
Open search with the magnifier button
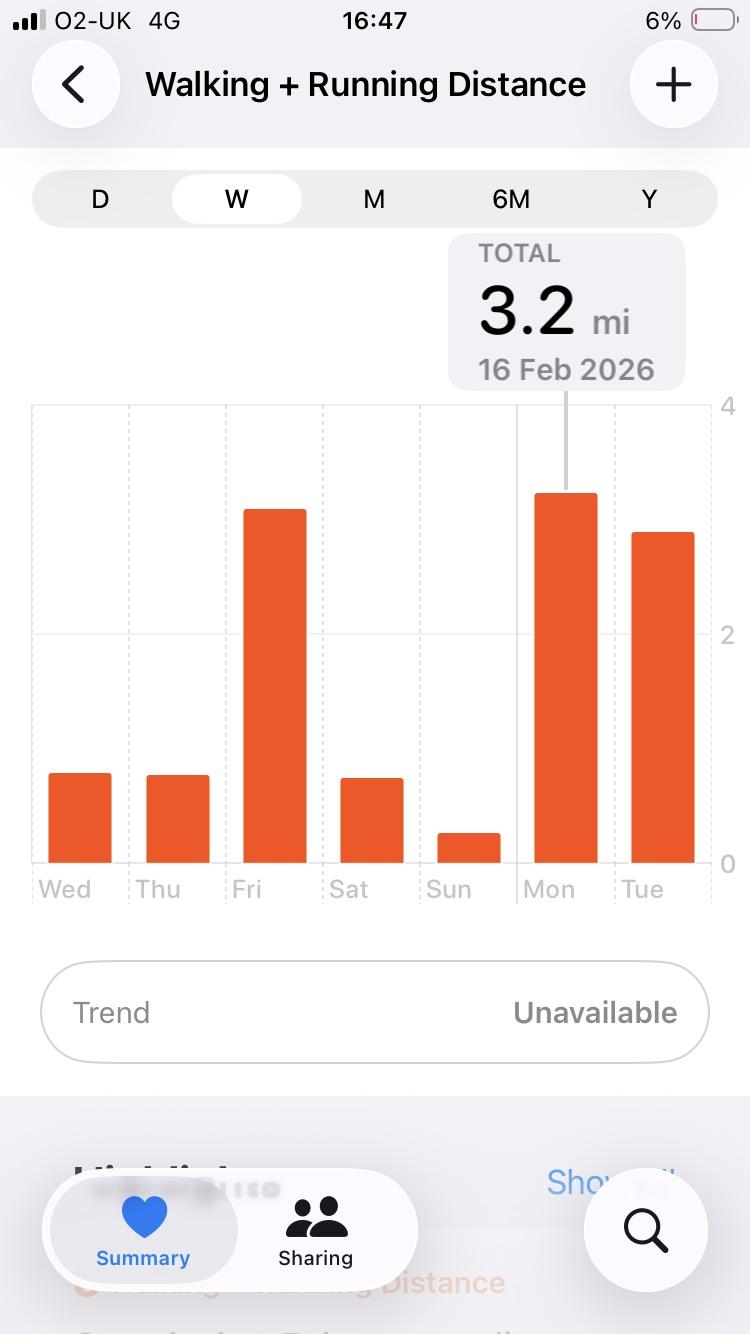(646, 1229)
